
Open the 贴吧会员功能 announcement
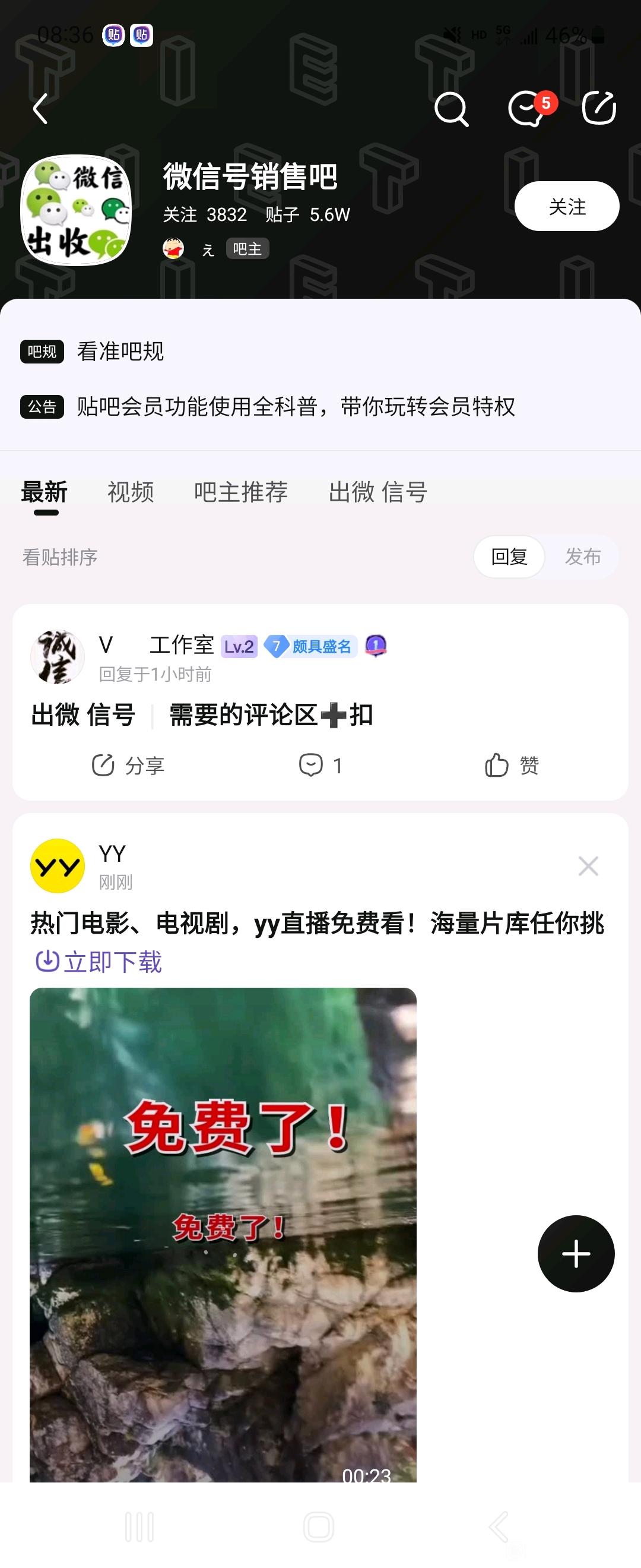pos(296,407)
